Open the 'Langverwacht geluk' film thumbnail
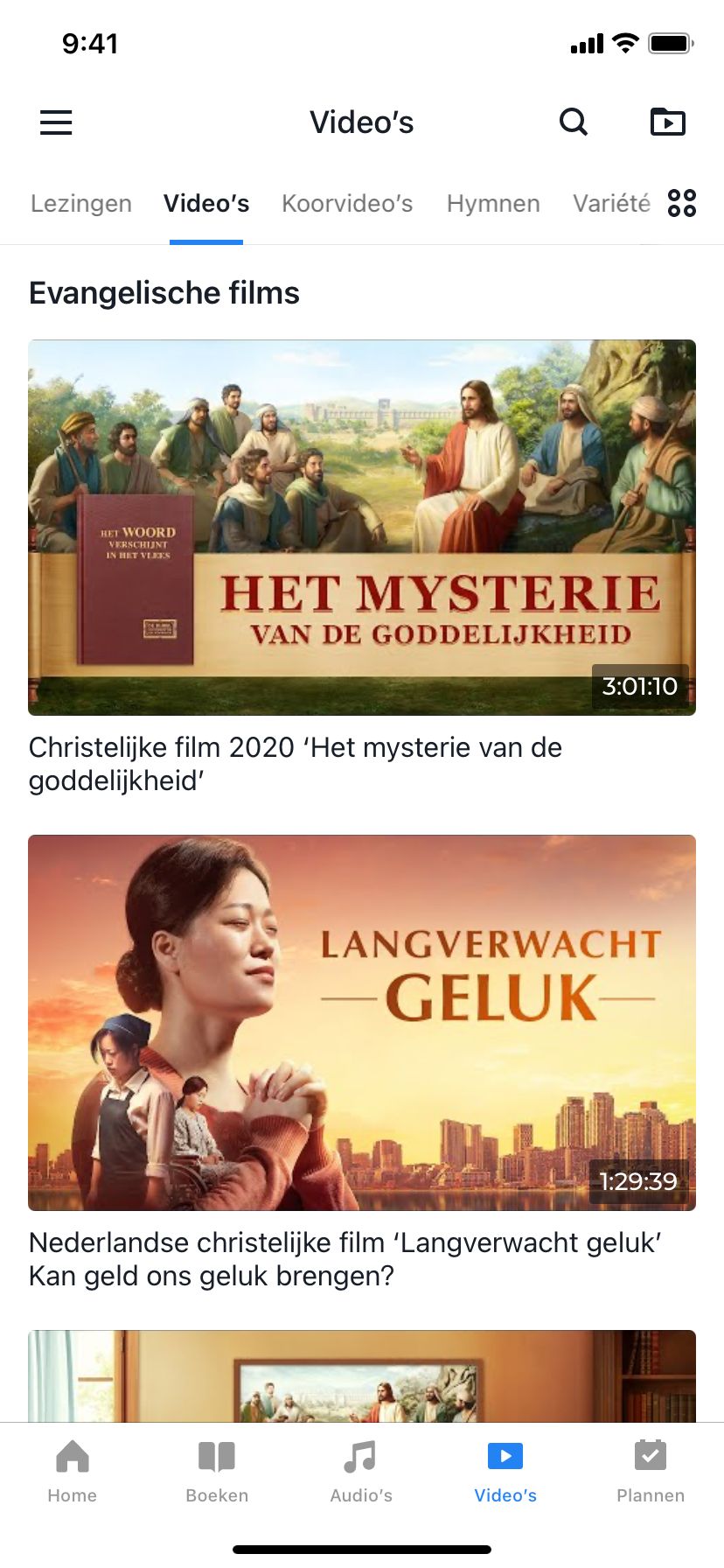 tap(362, 1022)
